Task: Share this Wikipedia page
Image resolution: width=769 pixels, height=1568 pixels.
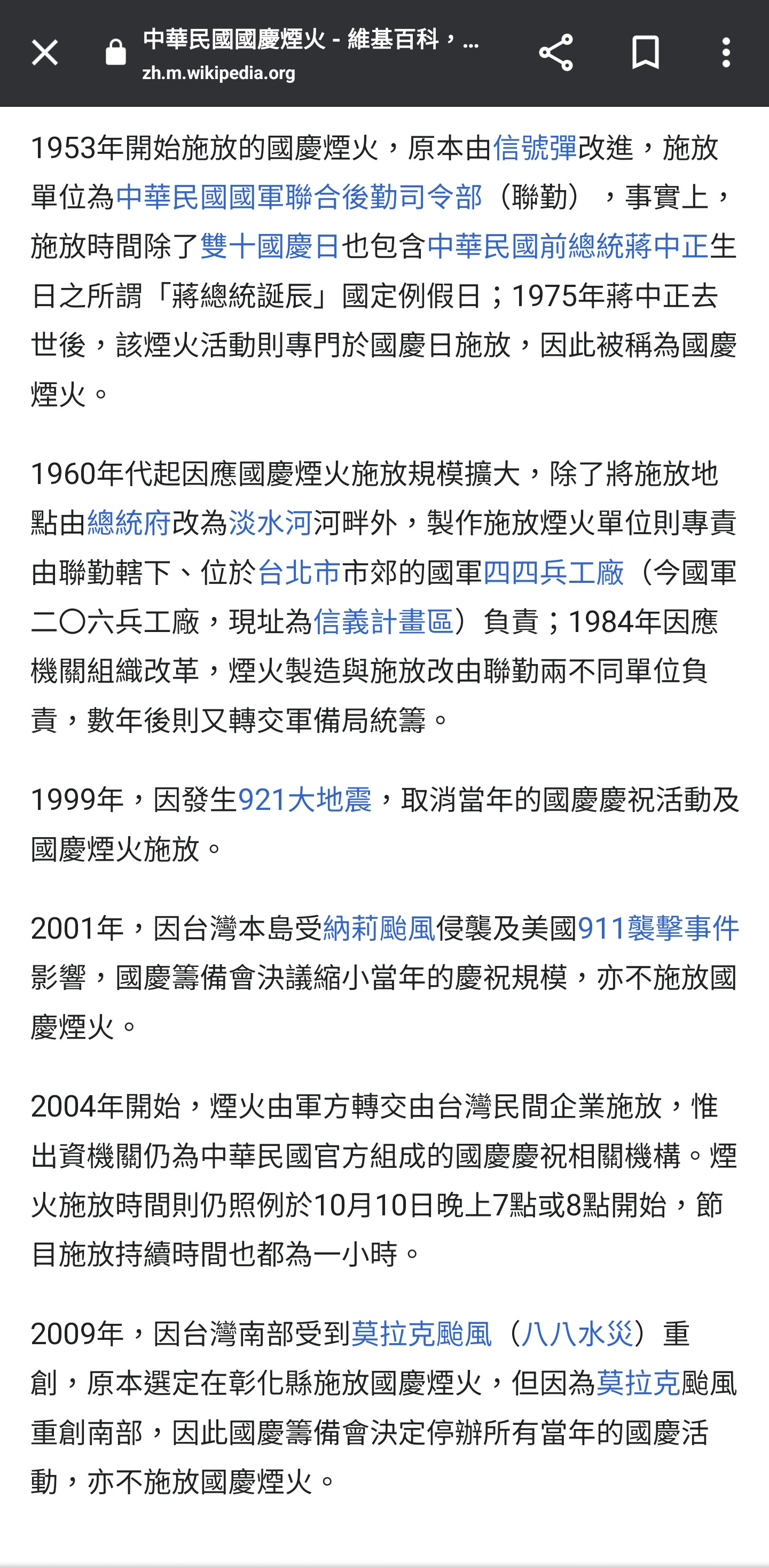Action: 555,52
